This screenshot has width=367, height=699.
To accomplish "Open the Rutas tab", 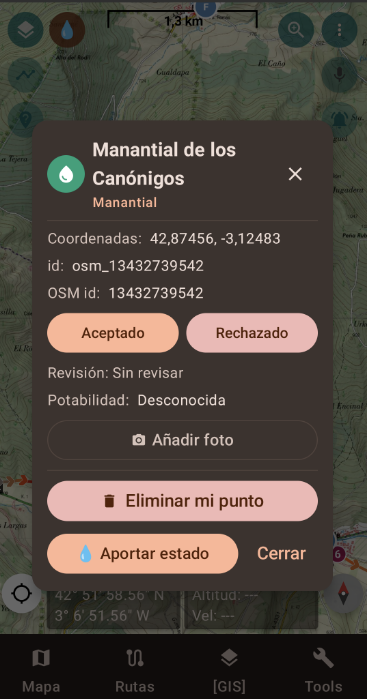I will point(135,670).
